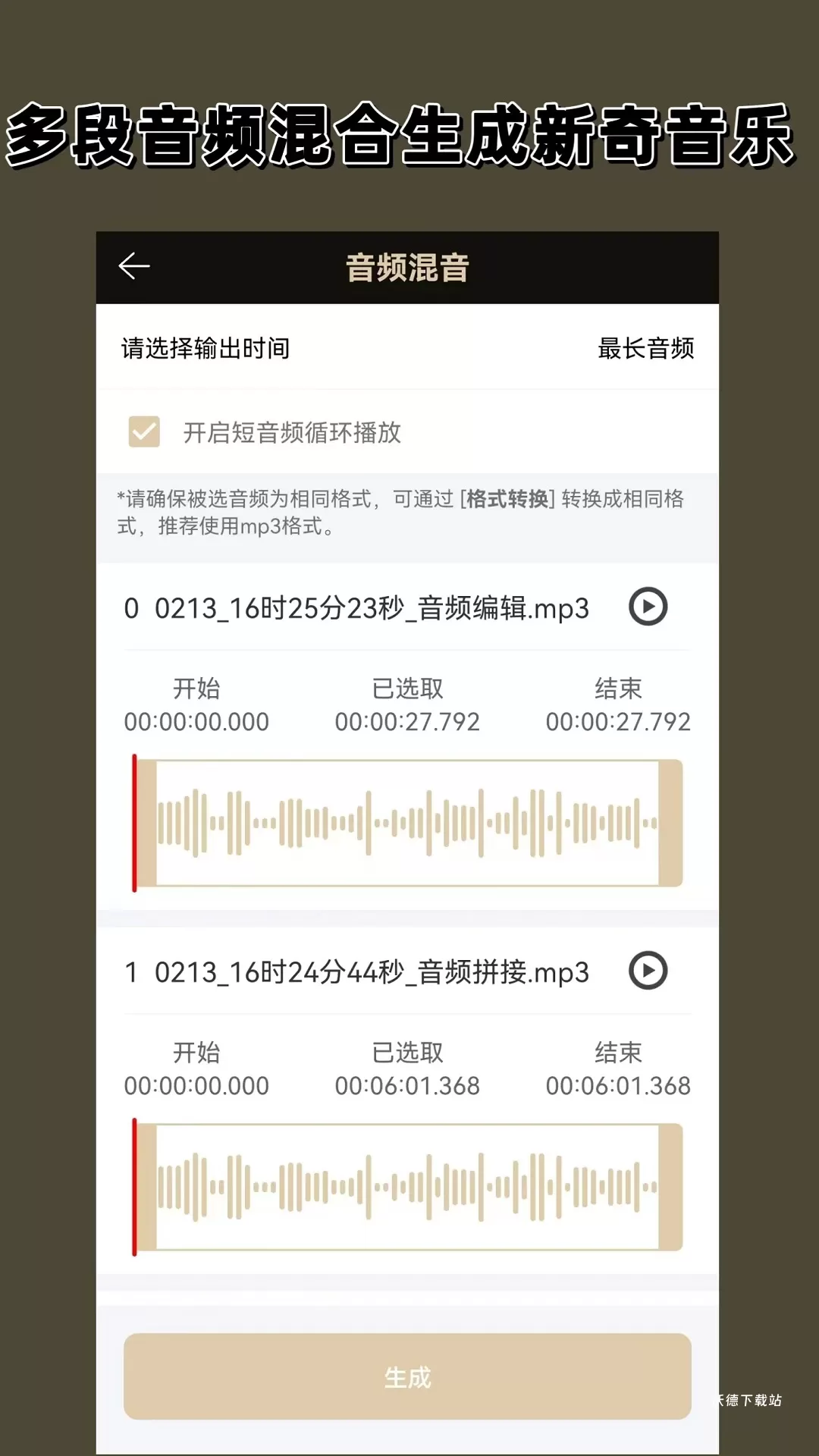Tap the 音频混音 title bar
The height and width of the screenshot is (1456, 819).
[x=409, y=266]
